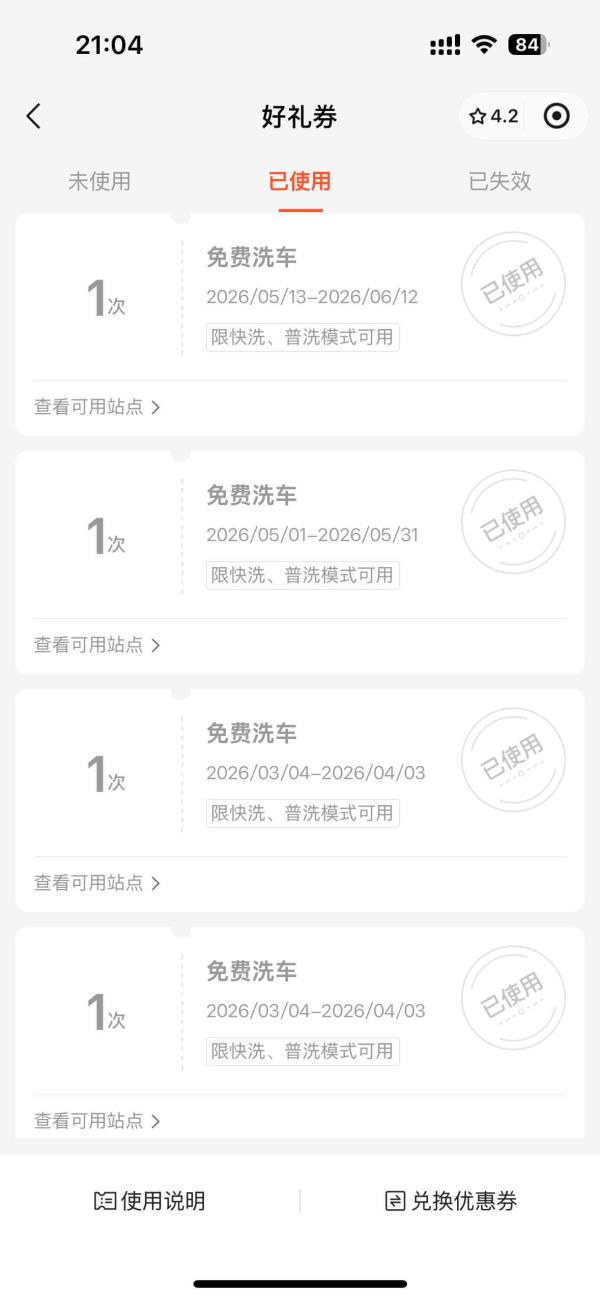
Task: Go back using the top-left arrow
Action: tap(34, 116)
